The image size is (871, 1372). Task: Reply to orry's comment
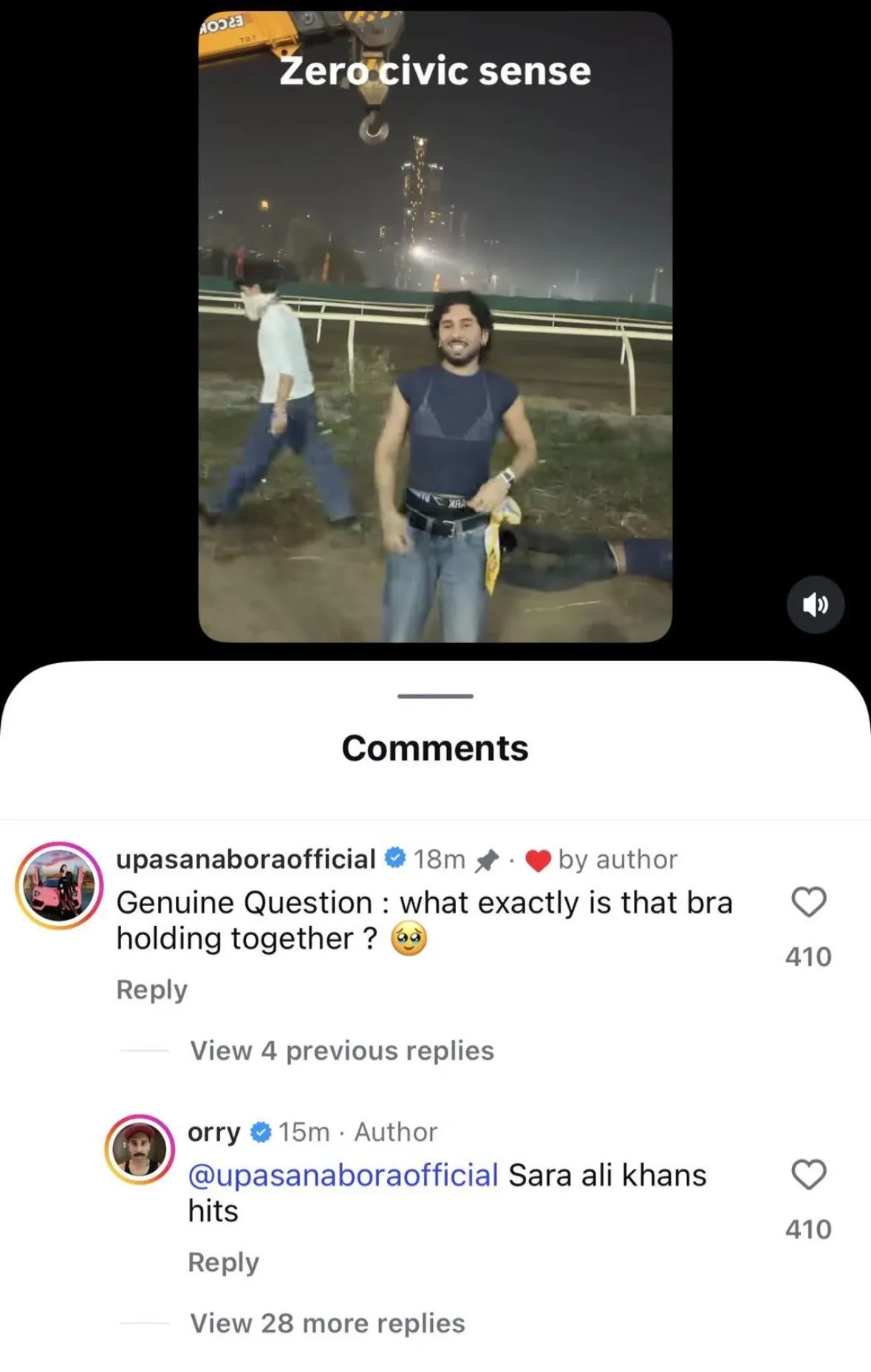[223, 1262]
